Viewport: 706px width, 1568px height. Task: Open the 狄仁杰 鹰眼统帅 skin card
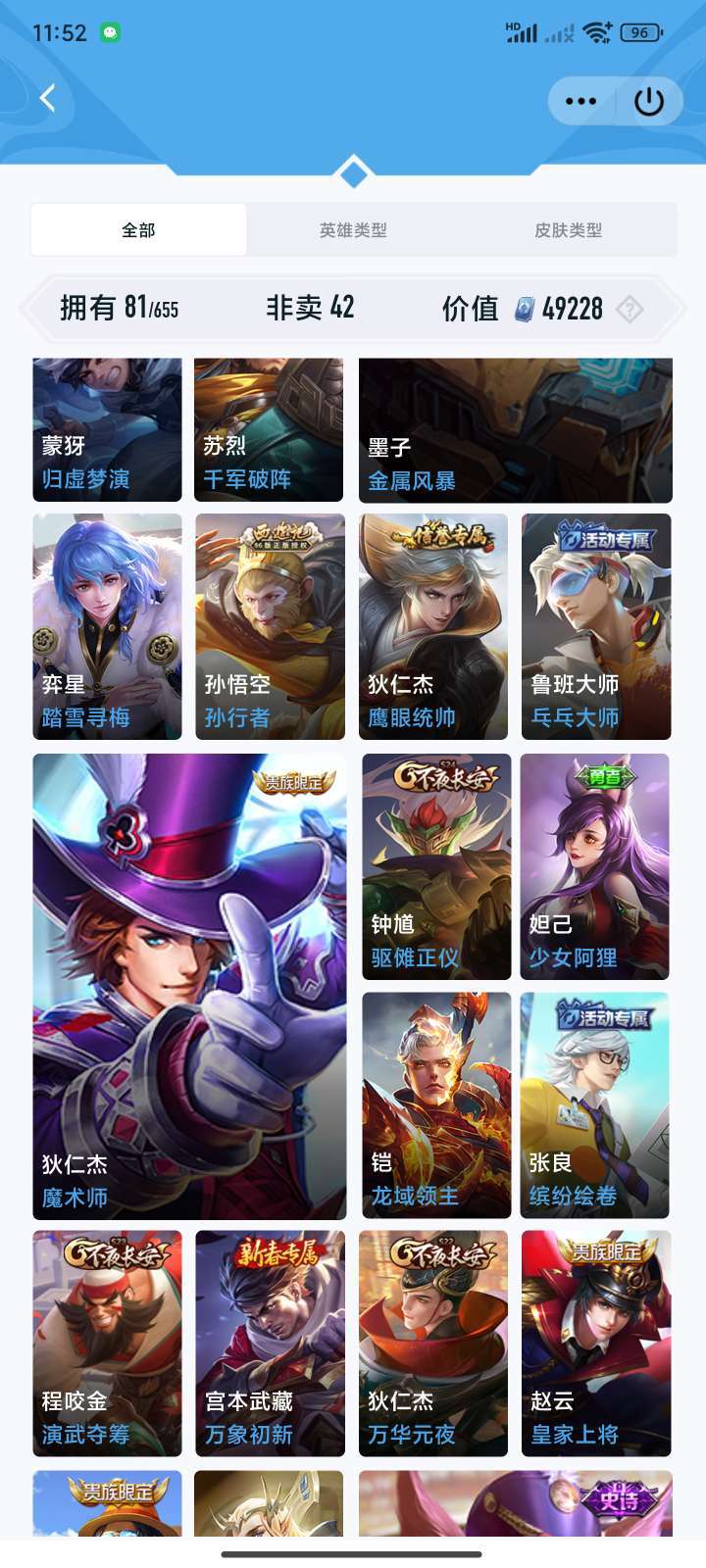coord(433,626)
